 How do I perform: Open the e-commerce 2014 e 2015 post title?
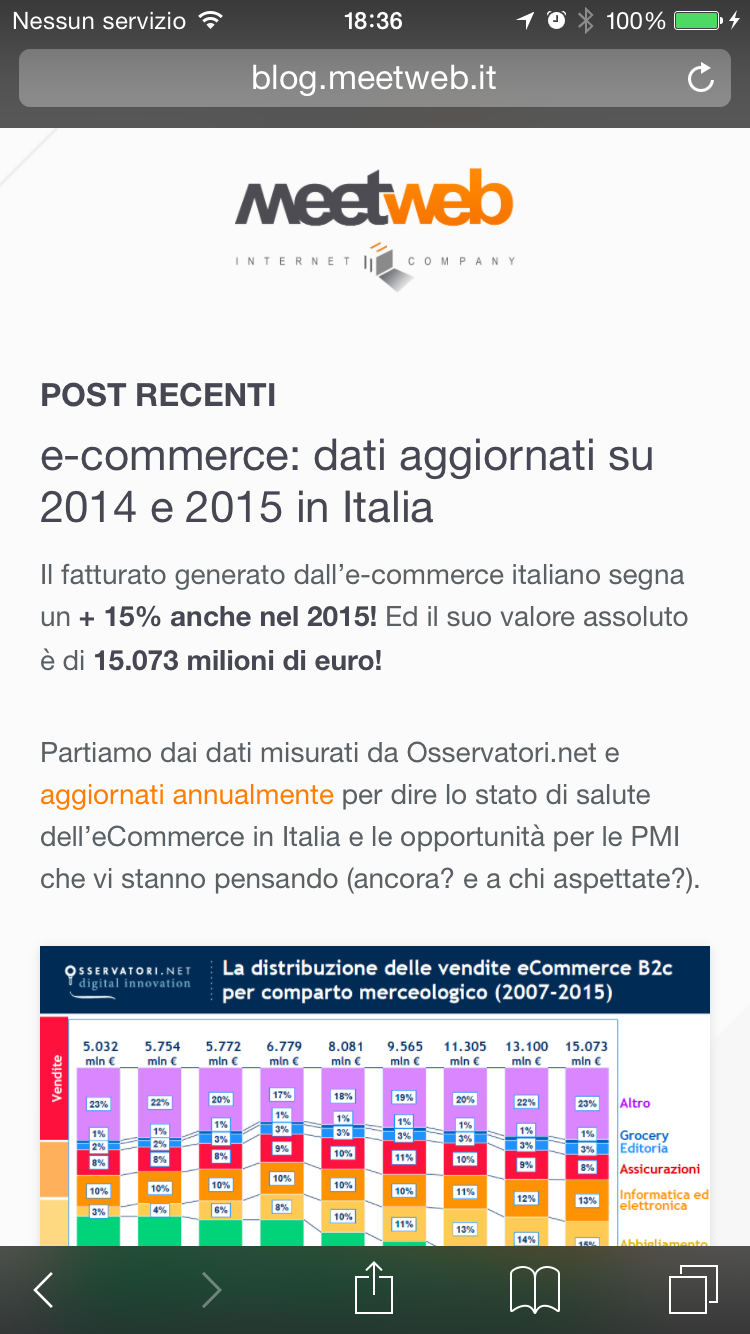pos(347,482)
